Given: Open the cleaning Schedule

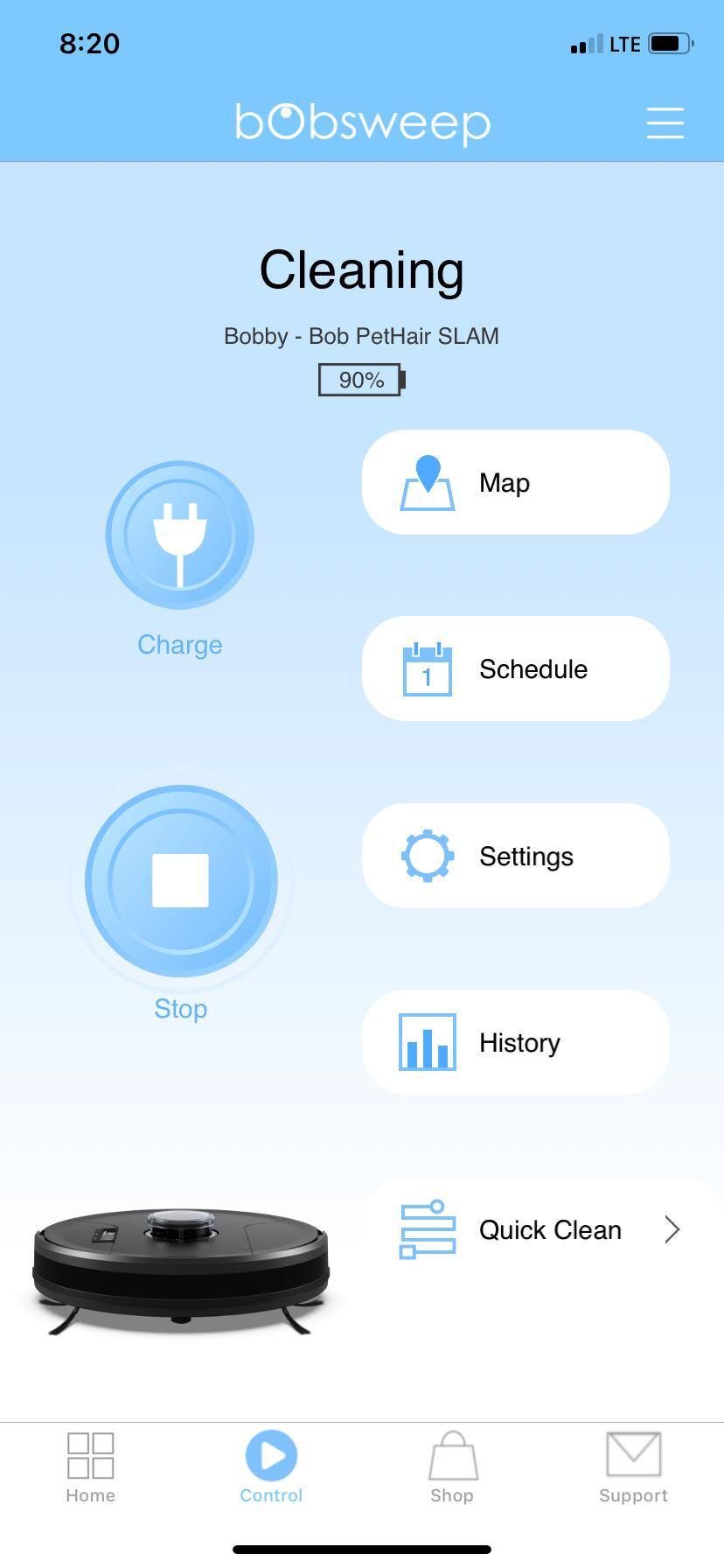Looking at the screenshot, I should tap(515, 668).
